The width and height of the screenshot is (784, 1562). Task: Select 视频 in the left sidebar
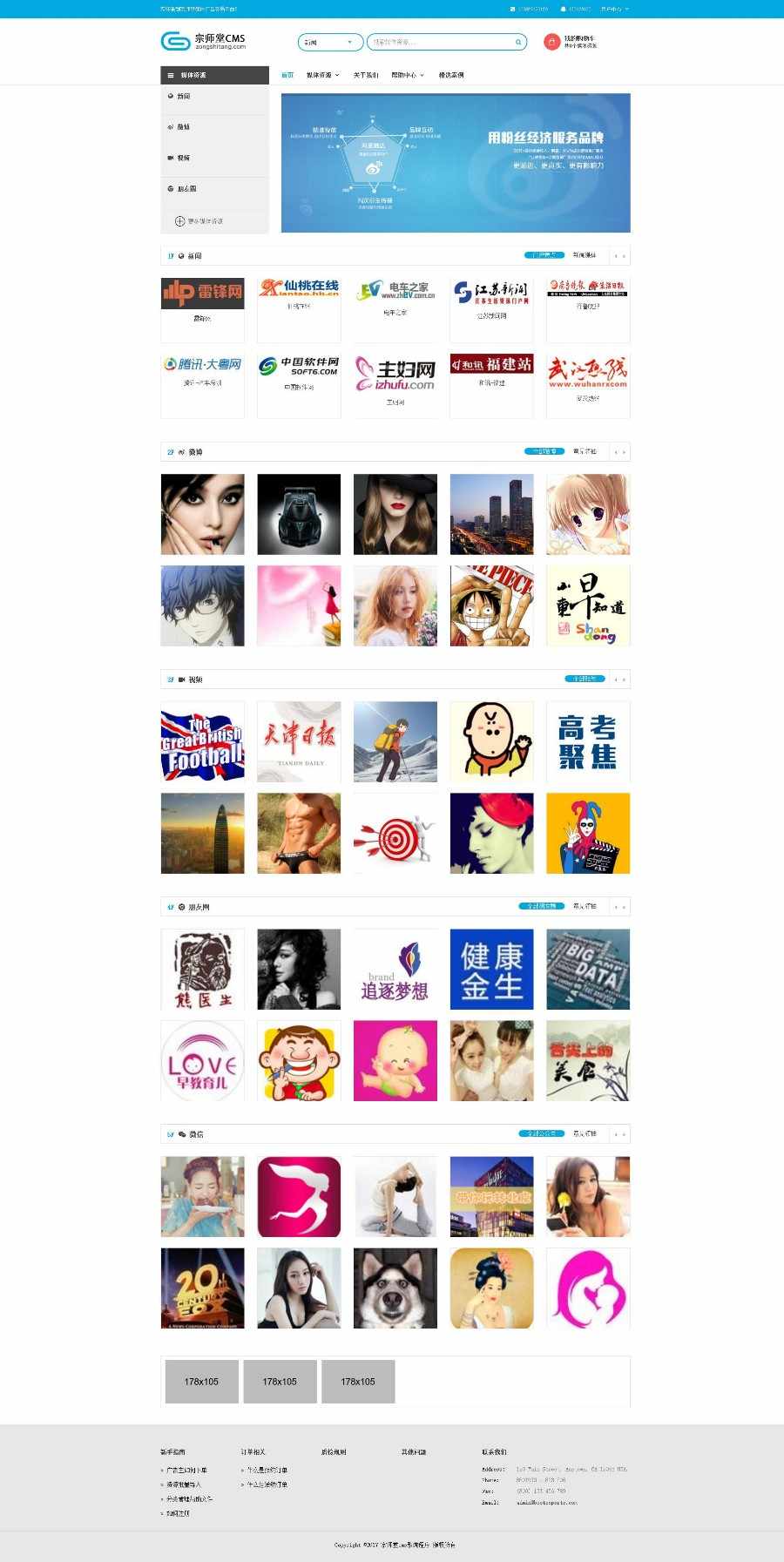click(x=184, y=158)
